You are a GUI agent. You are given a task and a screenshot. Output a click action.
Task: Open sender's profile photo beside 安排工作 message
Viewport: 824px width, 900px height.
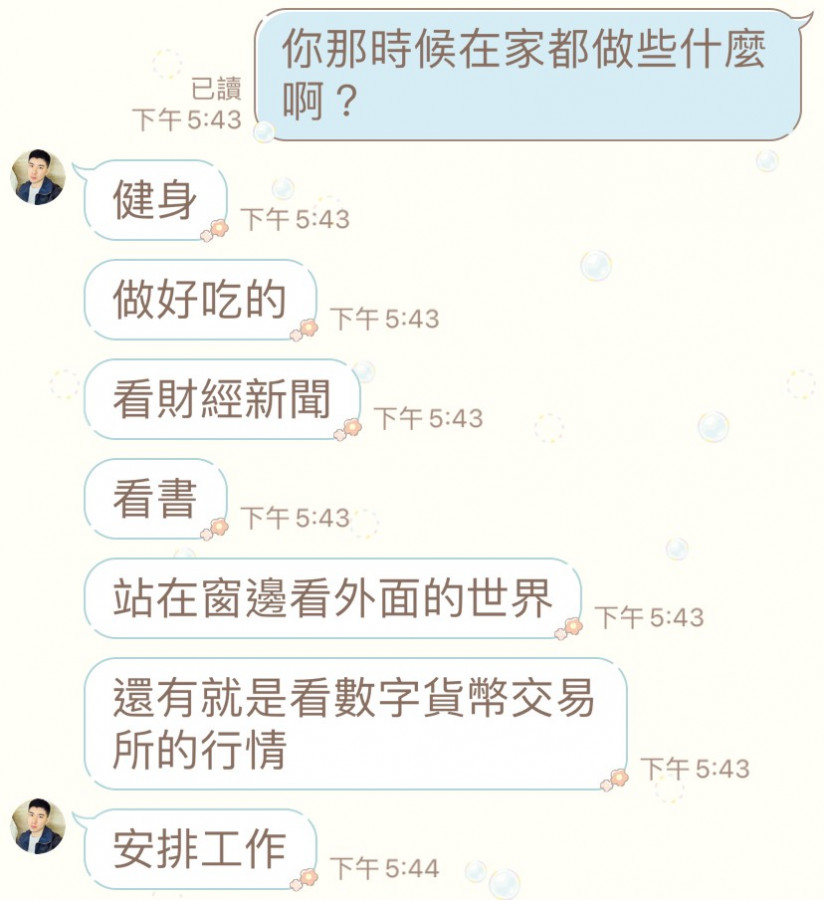tap(38, 826)
